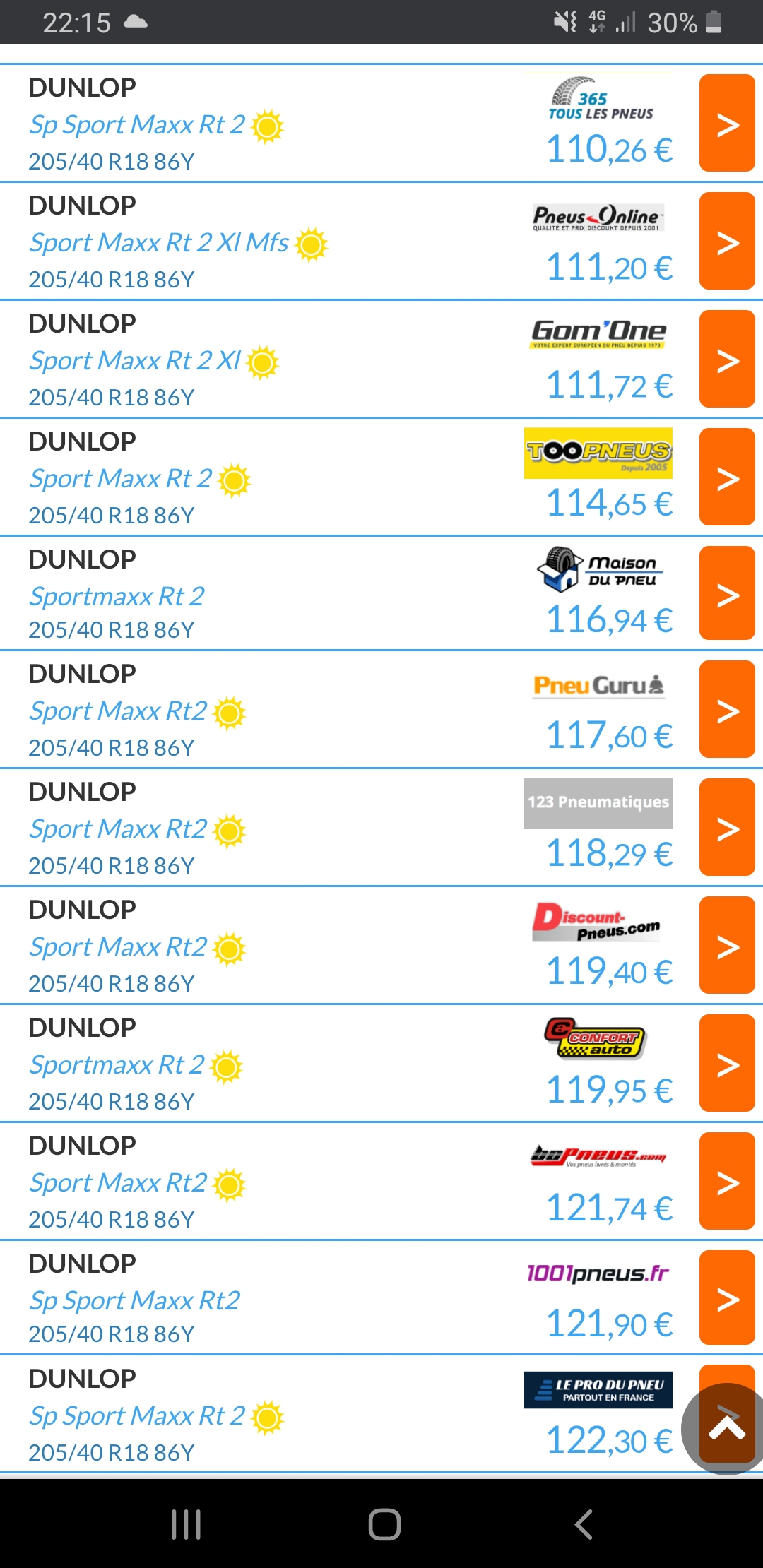Viewport: 763px width, 1568px height.
Task: Select the Sport Maxx Rt 2 Xl Mfs row
Action: click(381, 242)
